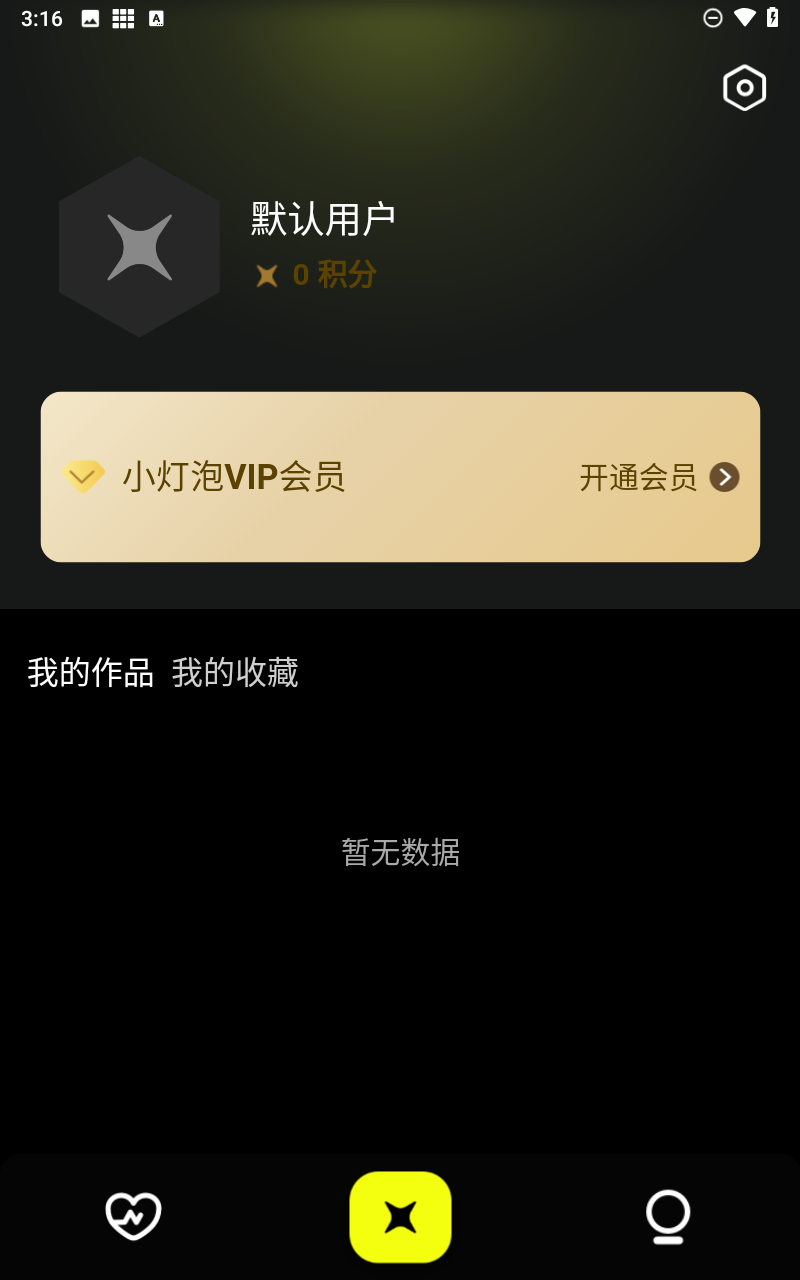Click the 开通会员 link
800x1280 pixels.
640,478
